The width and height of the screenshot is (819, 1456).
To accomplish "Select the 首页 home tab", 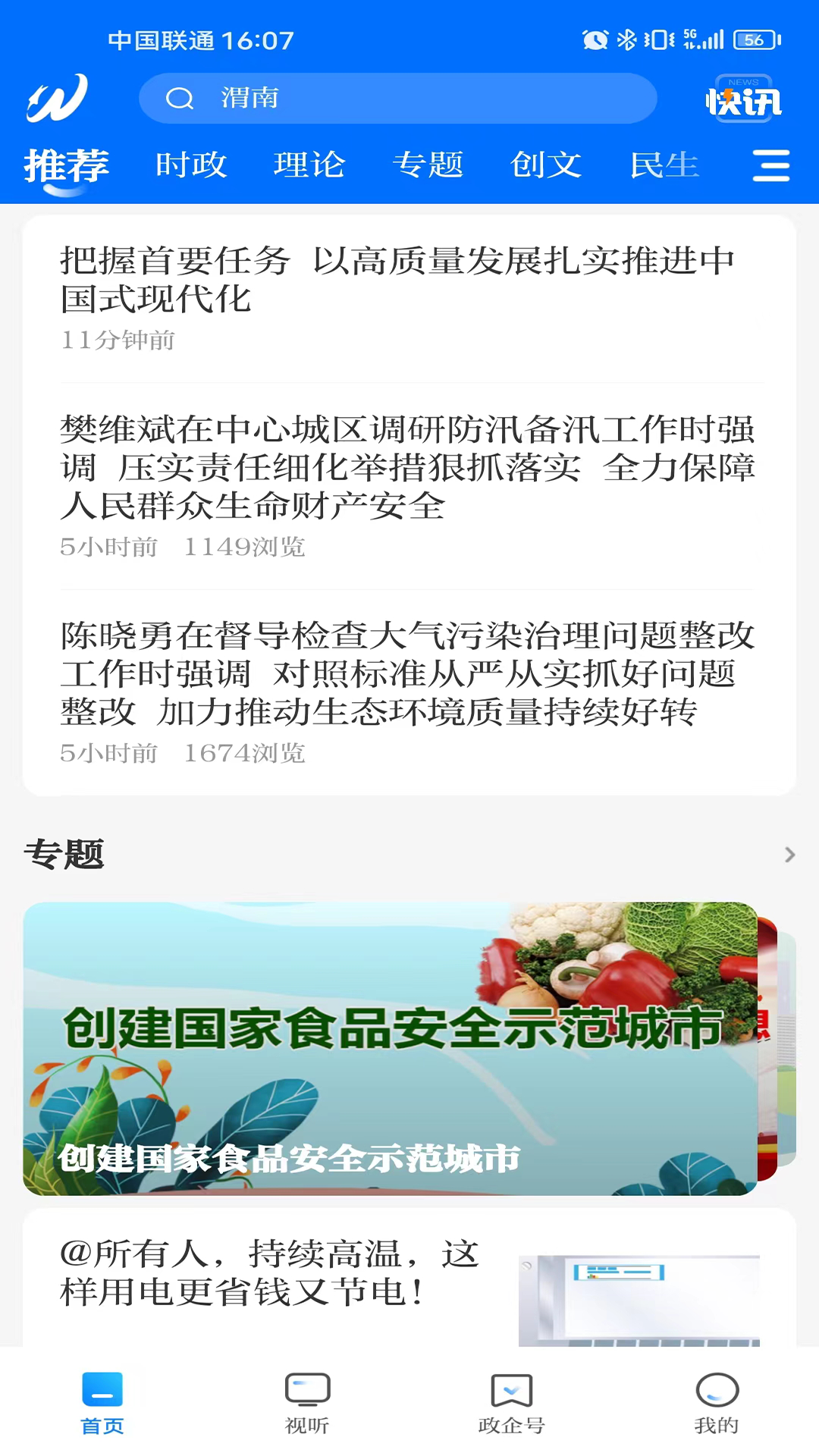I will tap(102, 1403).
